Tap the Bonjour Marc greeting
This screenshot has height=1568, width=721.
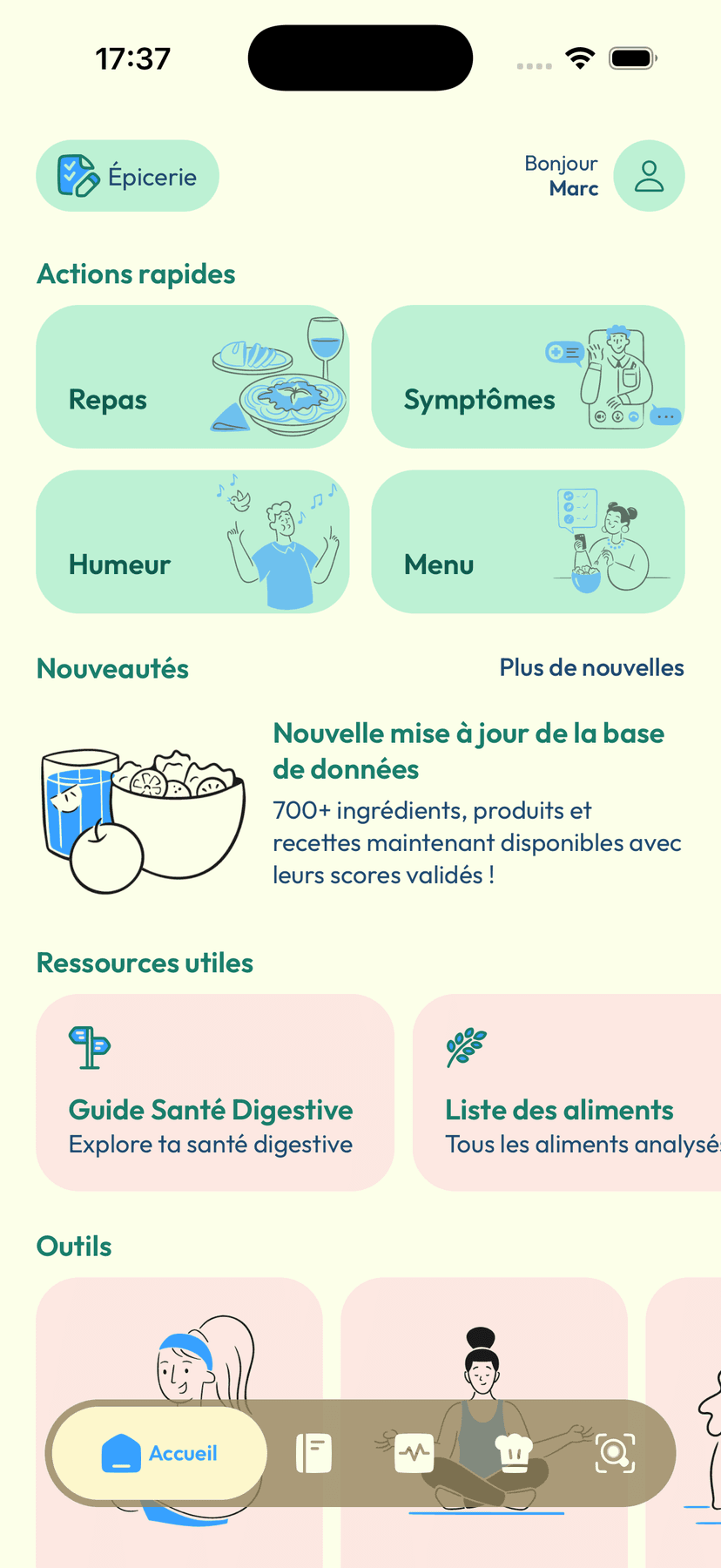pyautogui.click(x=562, y=175)
